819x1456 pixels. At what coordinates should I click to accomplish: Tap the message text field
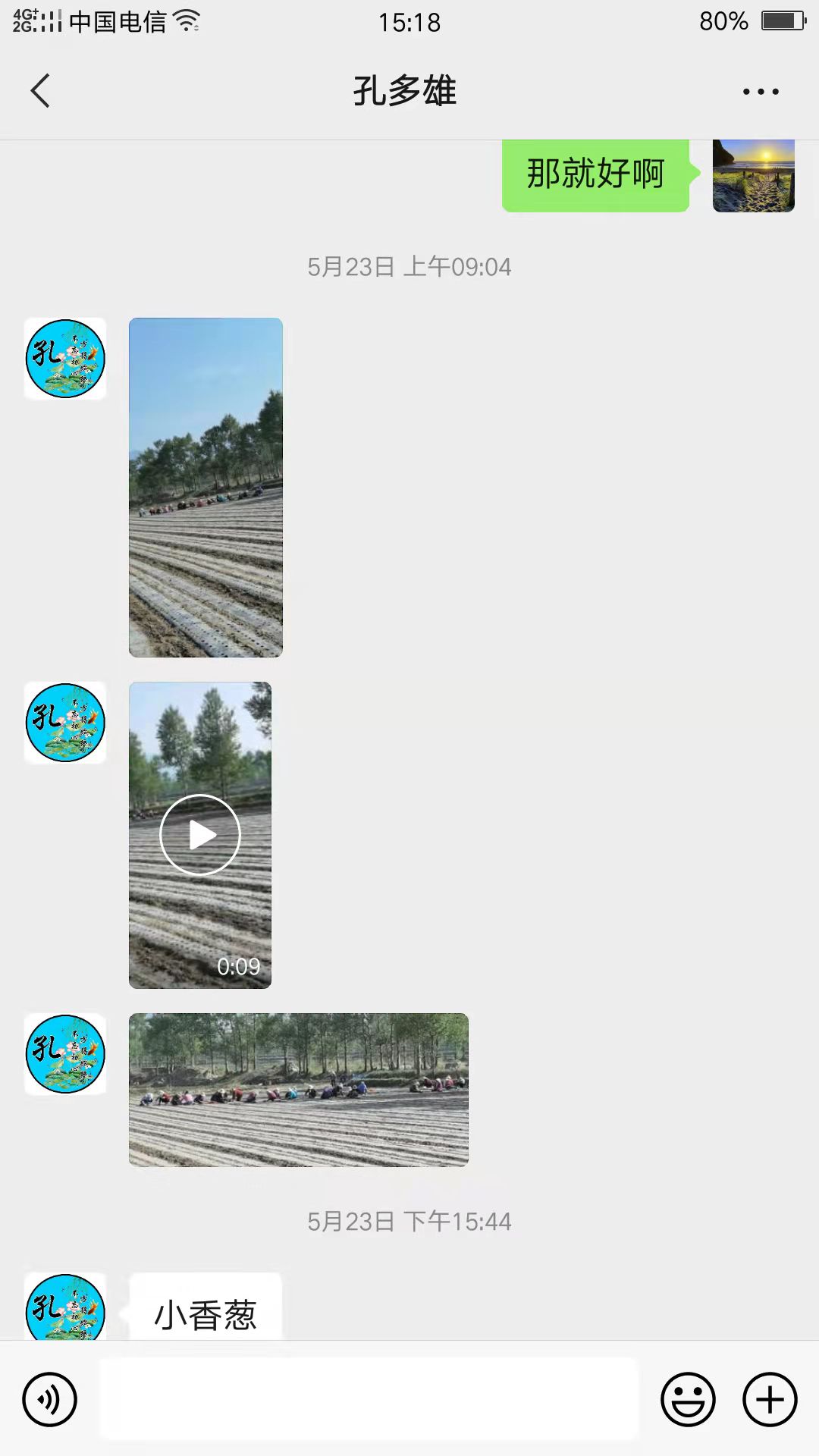point(369,1399)
